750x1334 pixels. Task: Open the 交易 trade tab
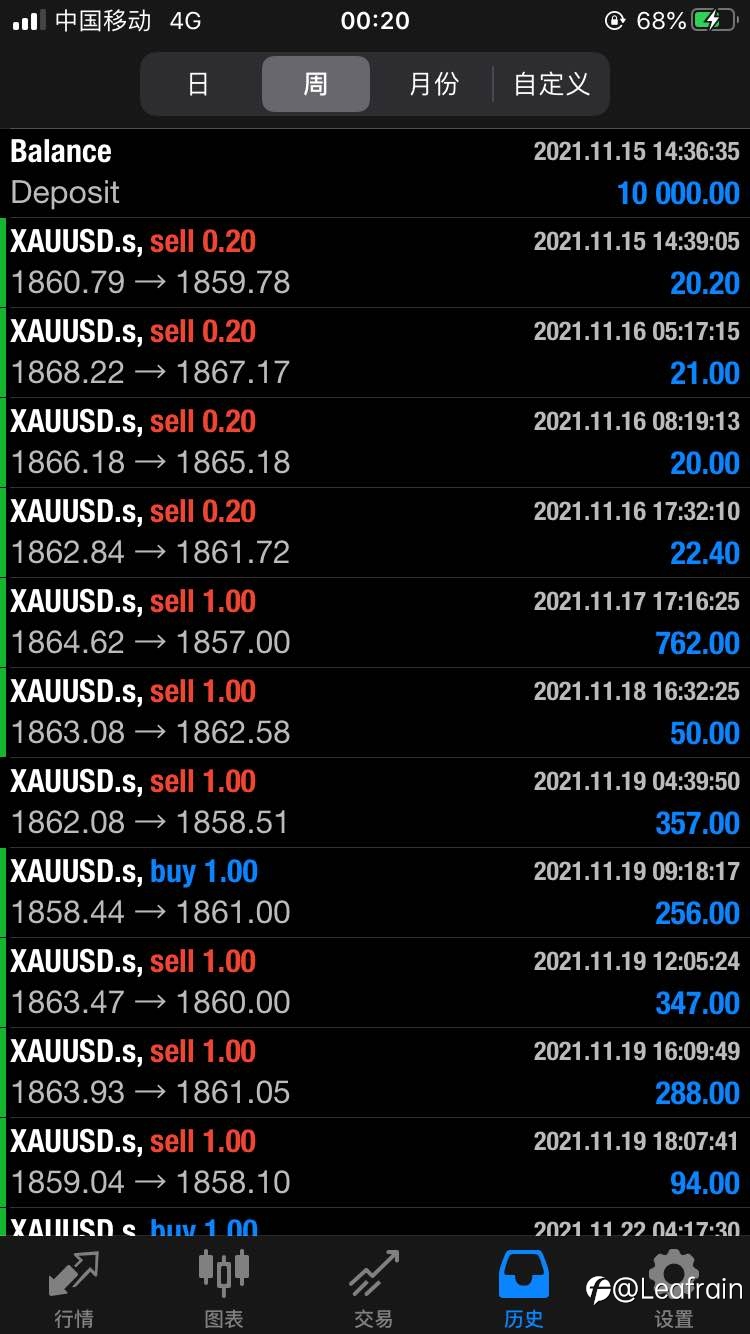[374, 1288]
